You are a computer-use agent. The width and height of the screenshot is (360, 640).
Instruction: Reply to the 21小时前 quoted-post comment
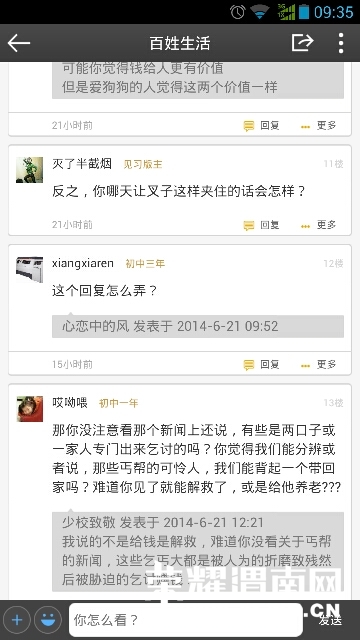pyautogui.click(x=261, y=125)
